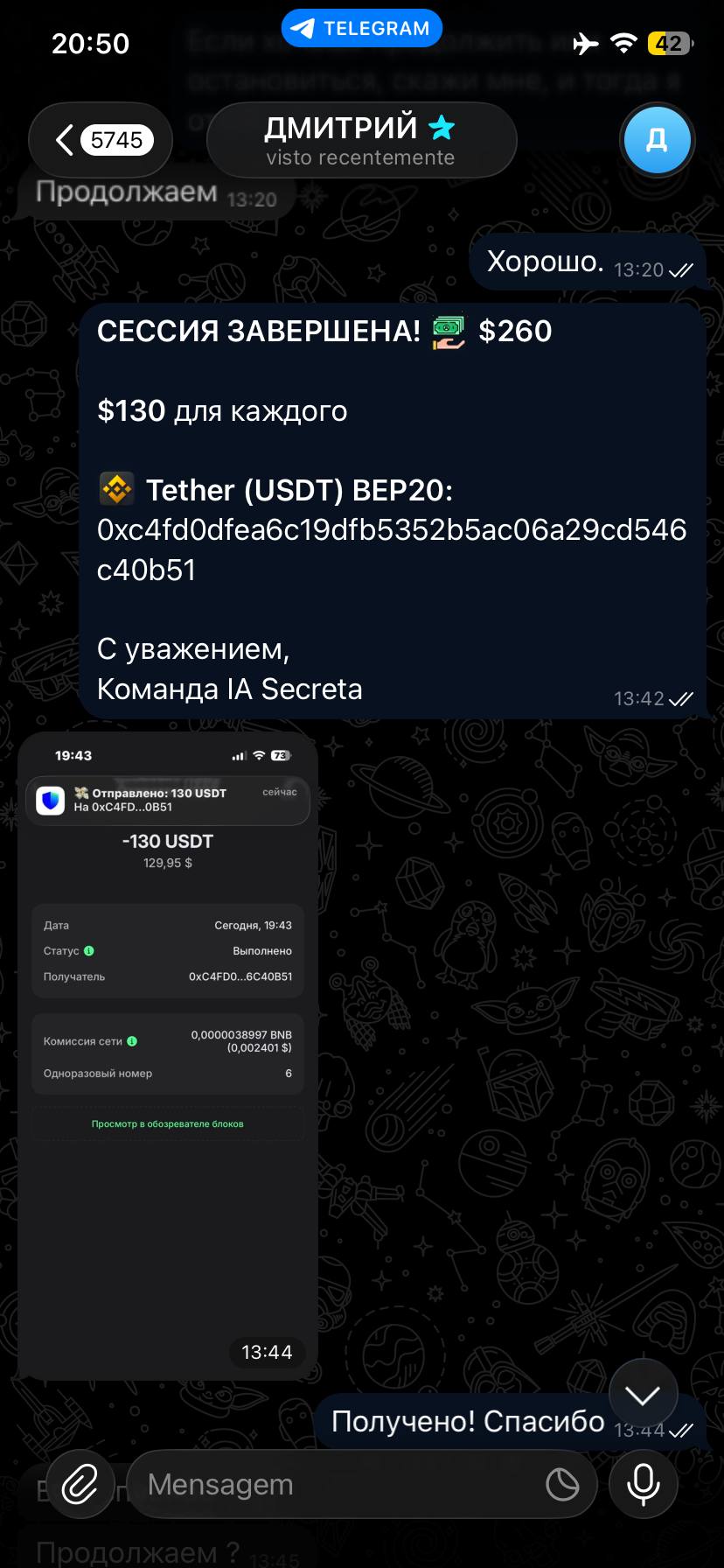This screenshot has width=724, height=1568.
Task: Focus the Mensagem text field
Action: click(332, 1484)
